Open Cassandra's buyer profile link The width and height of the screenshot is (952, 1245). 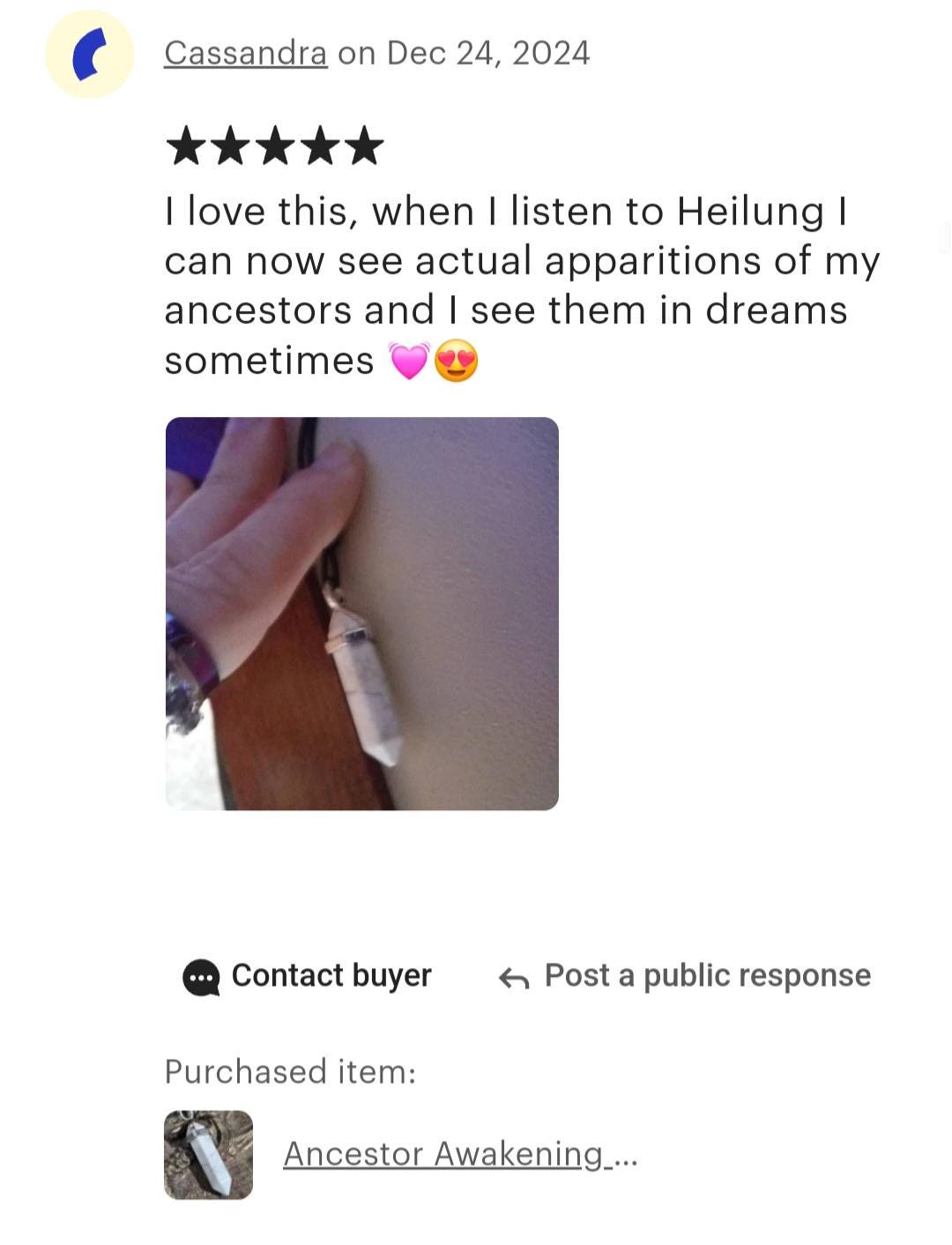point(245,53)
